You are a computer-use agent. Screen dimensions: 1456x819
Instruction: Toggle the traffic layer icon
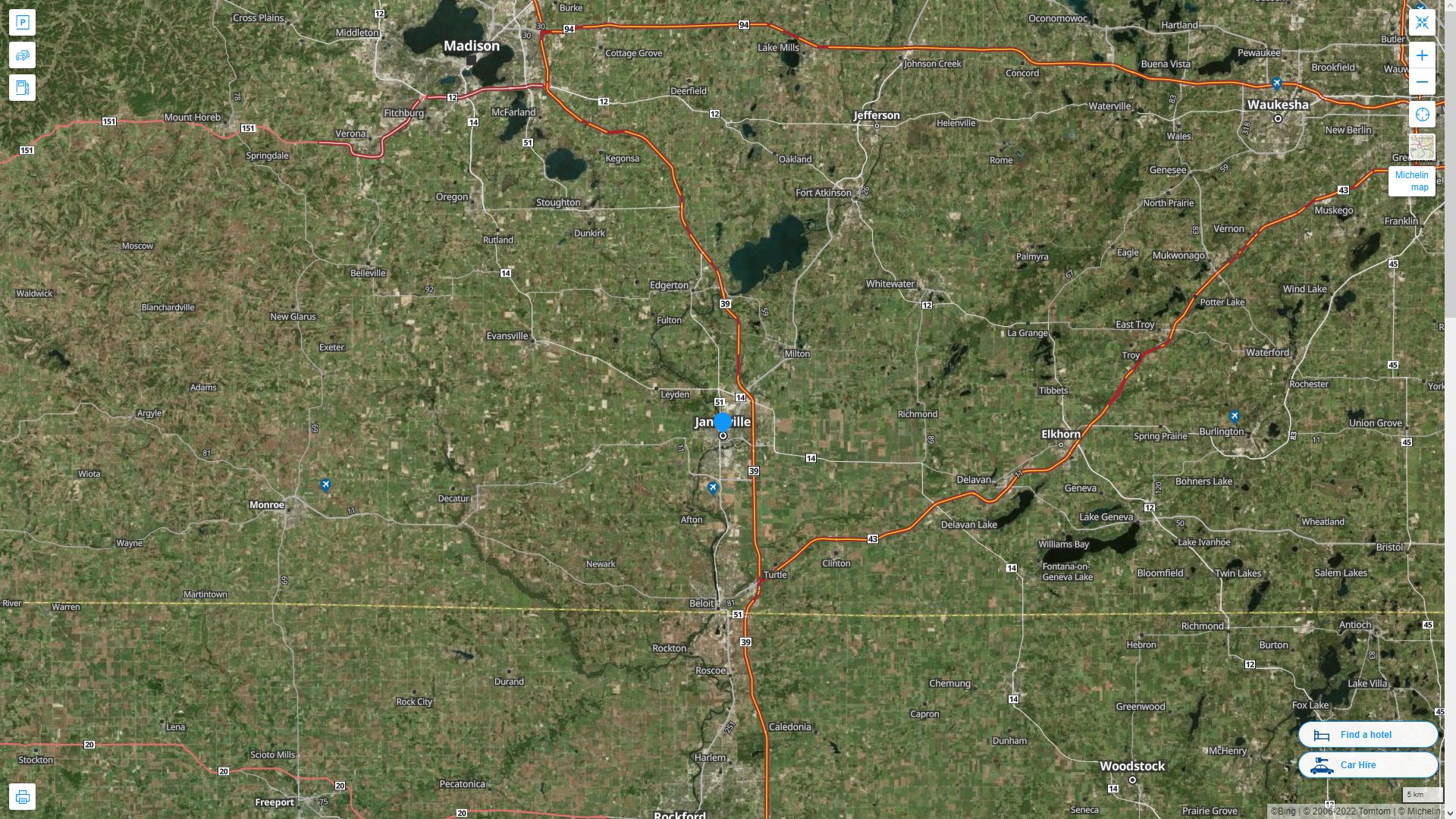pos(22,55)
